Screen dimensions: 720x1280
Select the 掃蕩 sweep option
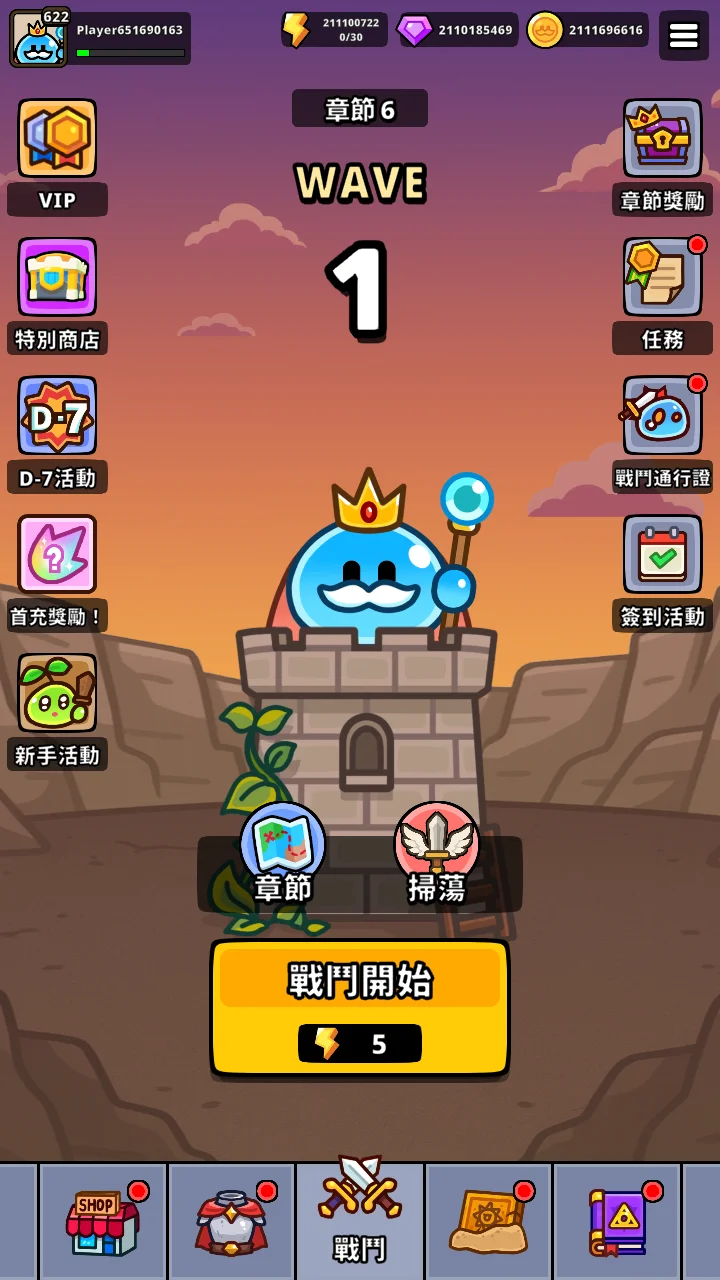(437, 850)
